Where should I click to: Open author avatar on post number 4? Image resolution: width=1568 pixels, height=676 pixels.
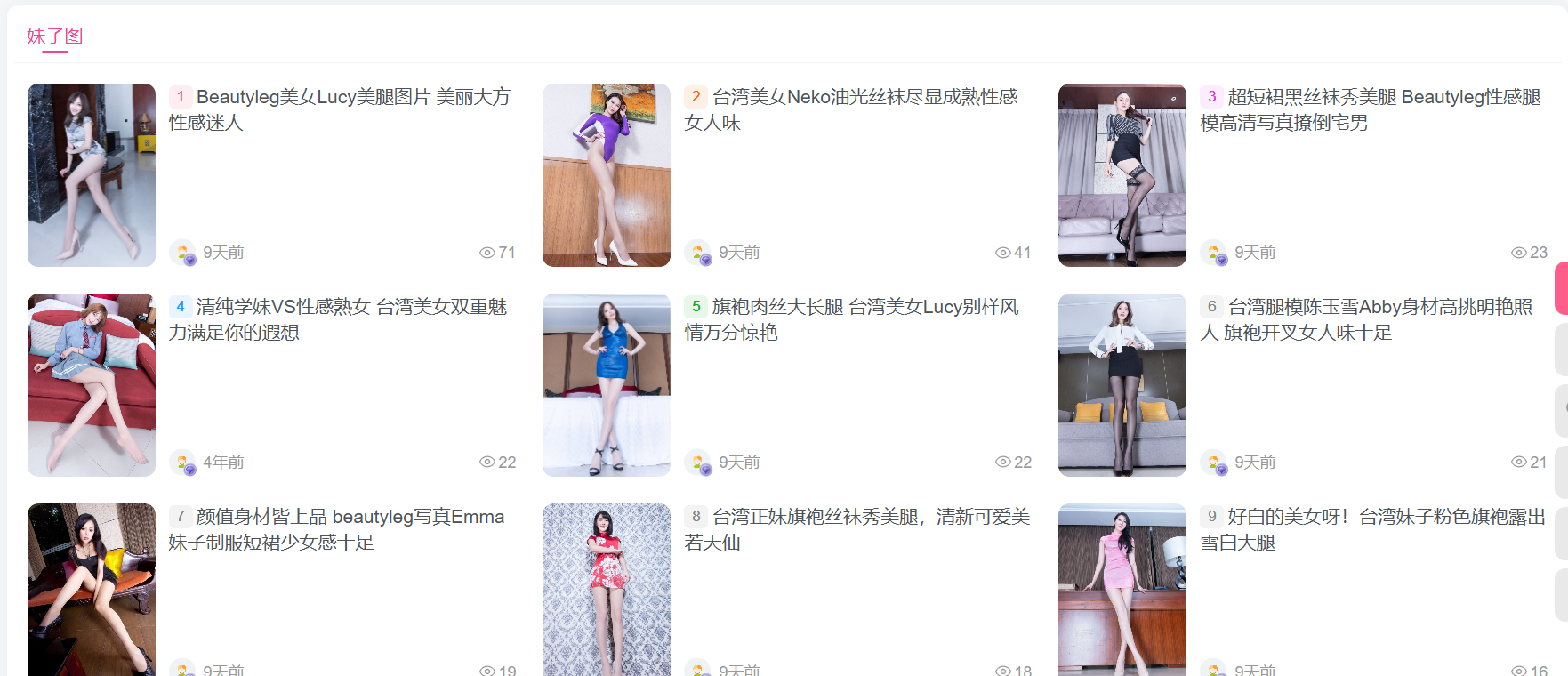[182, 463]
